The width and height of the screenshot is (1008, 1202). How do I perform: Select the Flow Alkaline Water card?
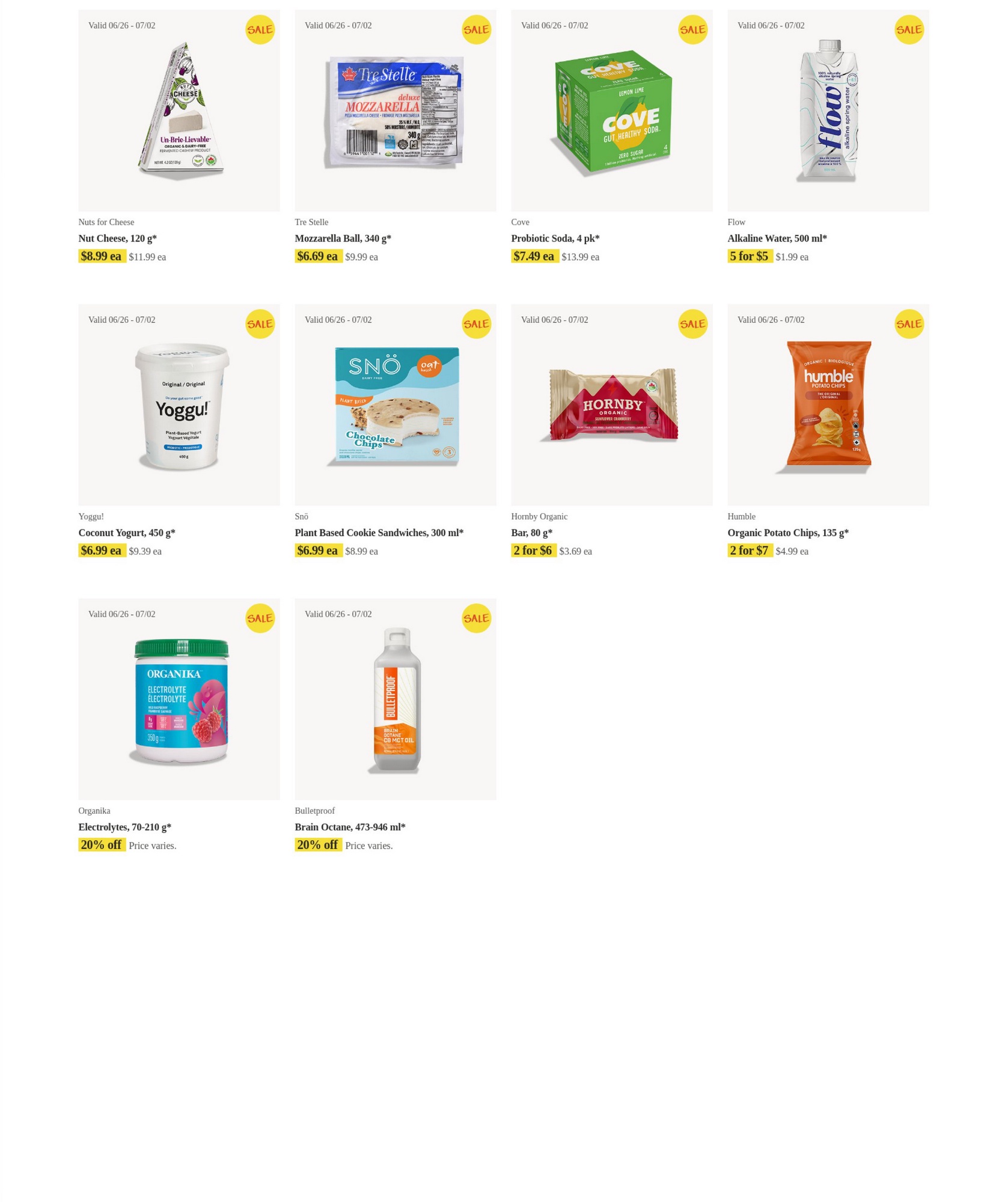click(x=828, y=111)
